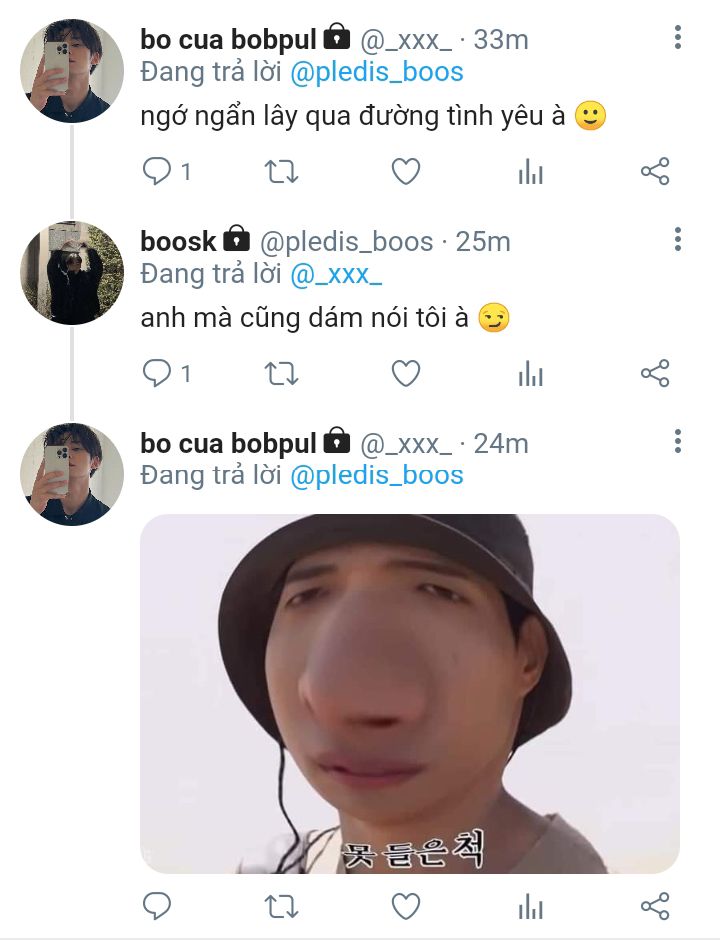This screenshot has height=940, width=720.
Task: Open overflow menu on the 24m tweet
Action: [678, 441]
